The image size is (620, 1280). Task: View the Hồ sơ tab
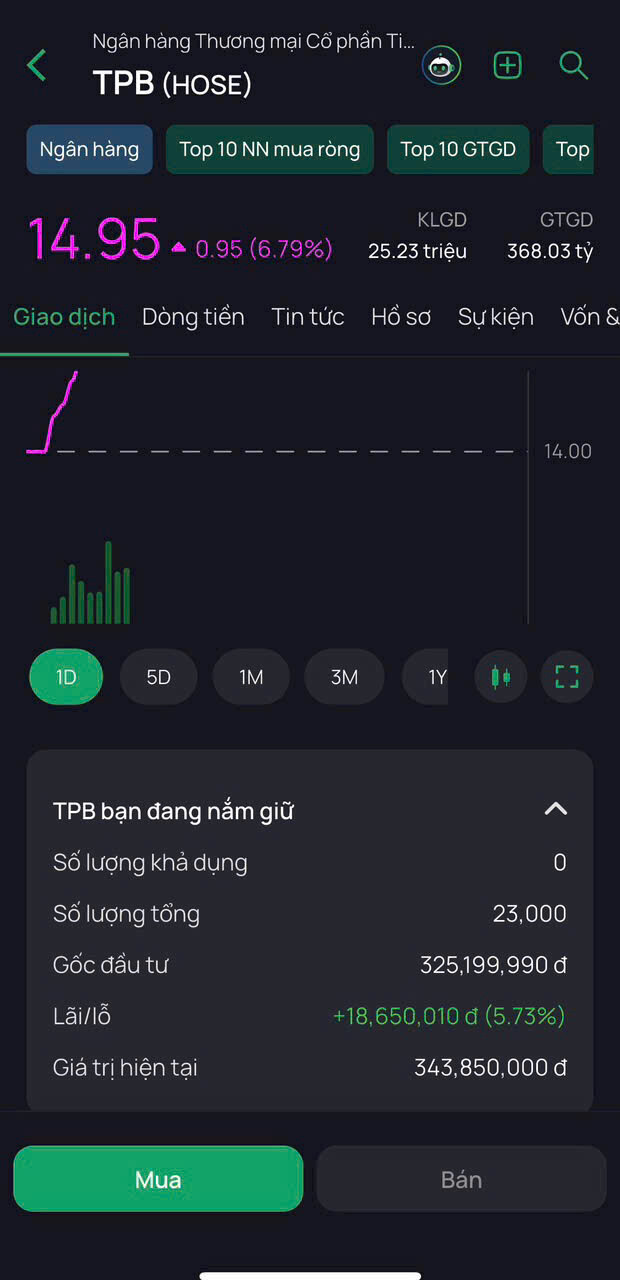[400, 317]
